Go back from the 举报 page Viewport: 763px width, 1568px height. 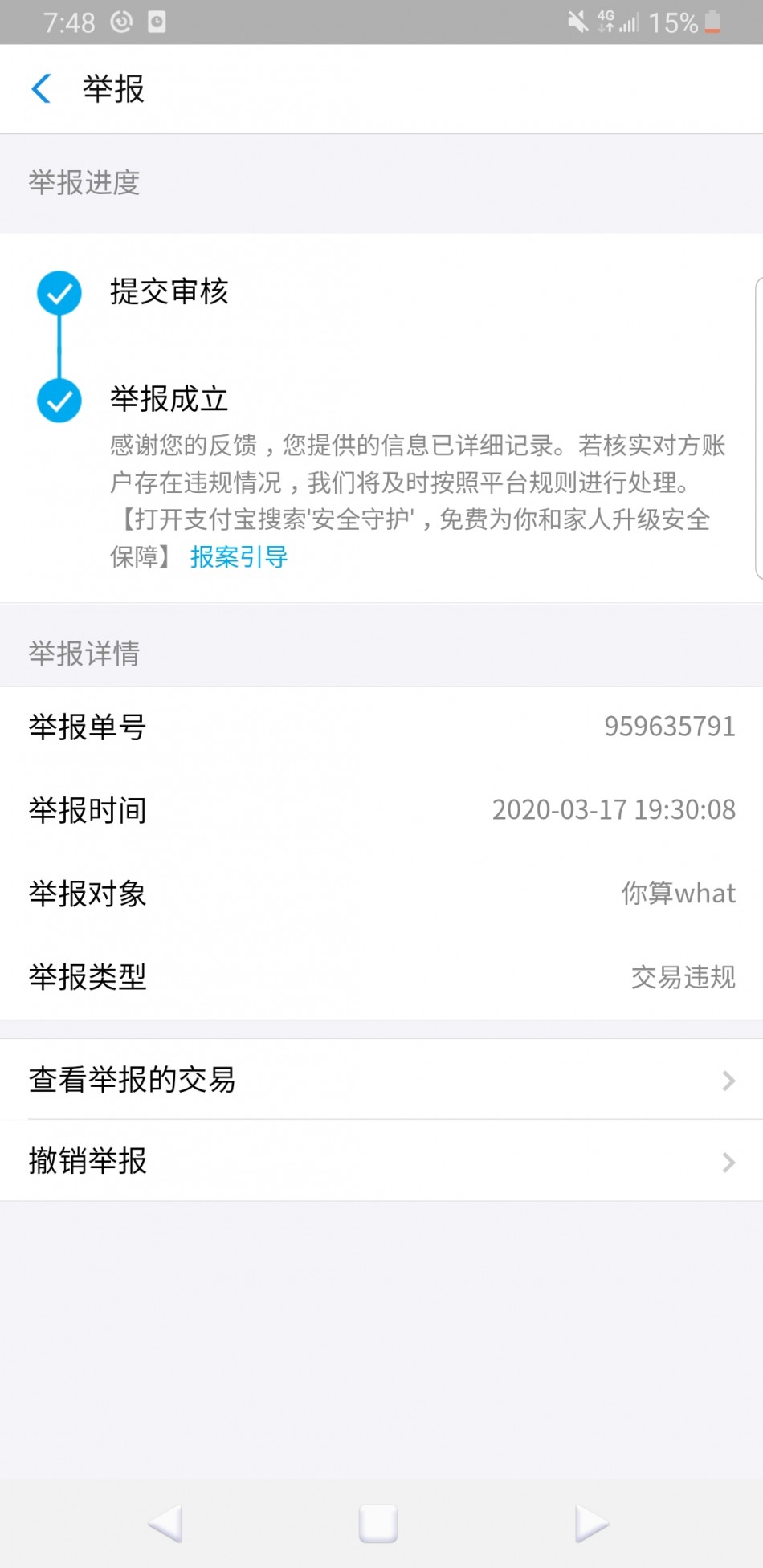pyautogui.click(x=42, y=89)
